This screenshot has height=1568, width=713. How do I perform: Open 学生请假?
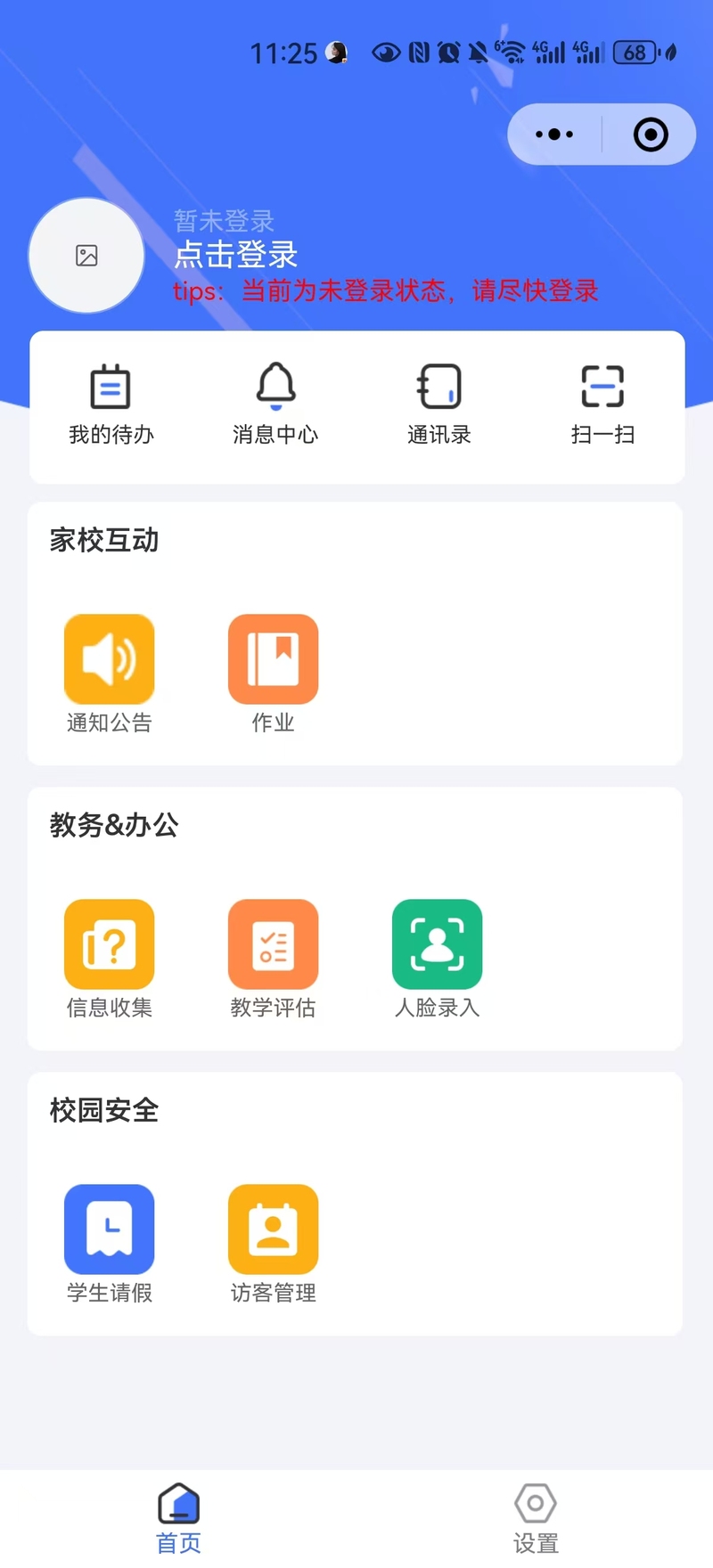tap(110, 1245)
